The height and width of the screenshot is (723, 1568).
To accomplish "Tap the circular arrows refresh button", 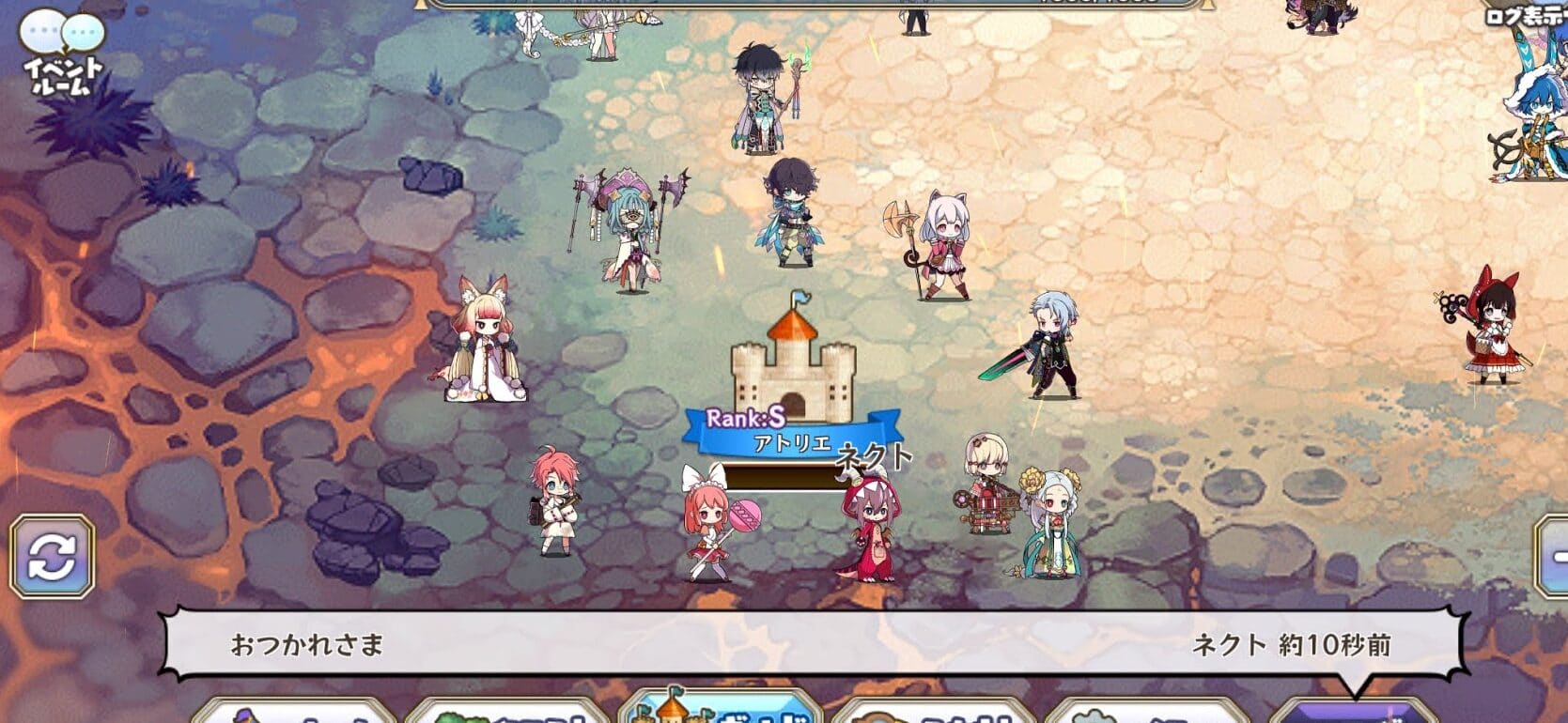I will coord(52,557).
